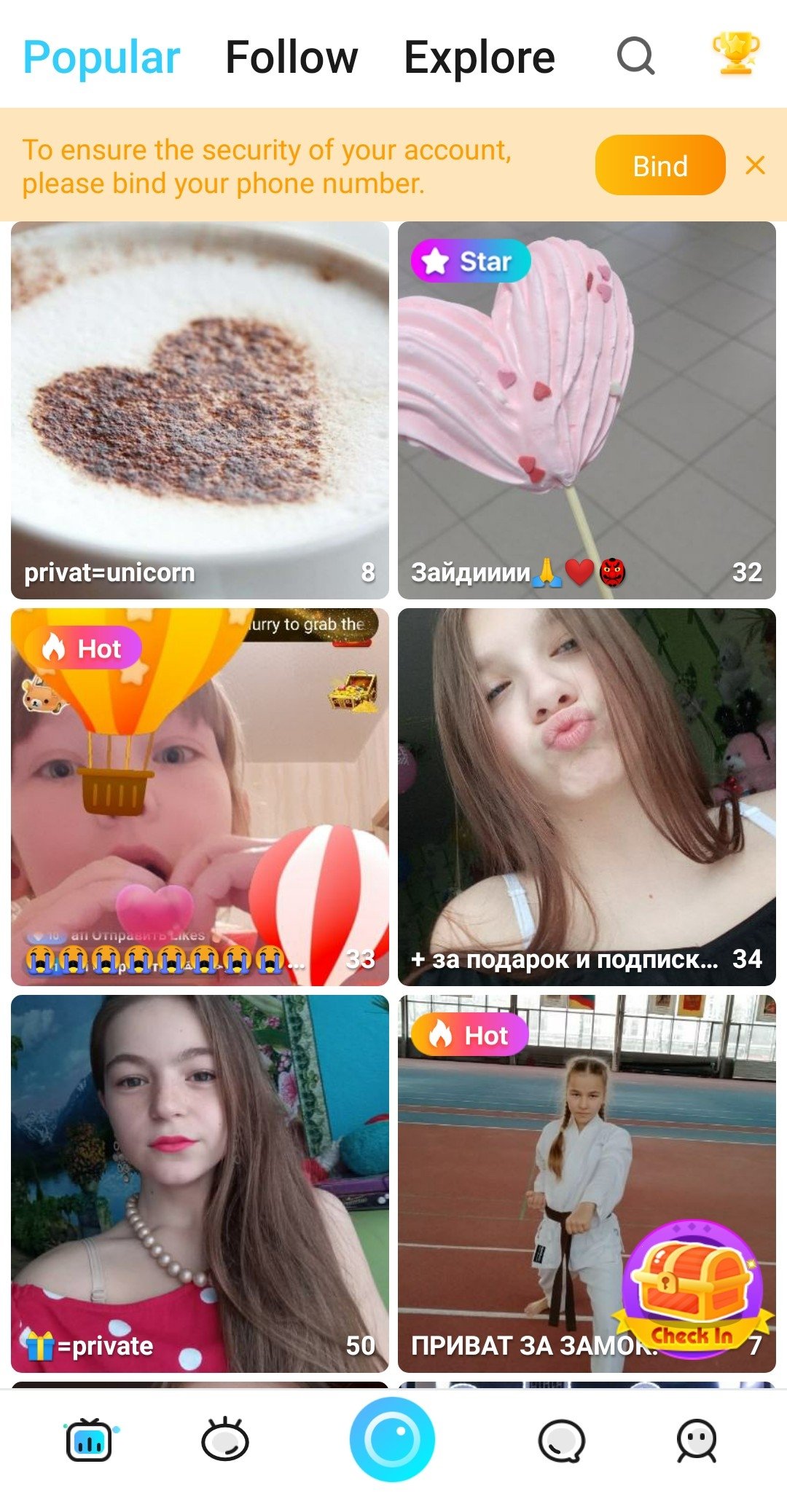This screenshot has width=787, height=1512.
Task: Tap the Bind phone number button
Action: point(660,165)
